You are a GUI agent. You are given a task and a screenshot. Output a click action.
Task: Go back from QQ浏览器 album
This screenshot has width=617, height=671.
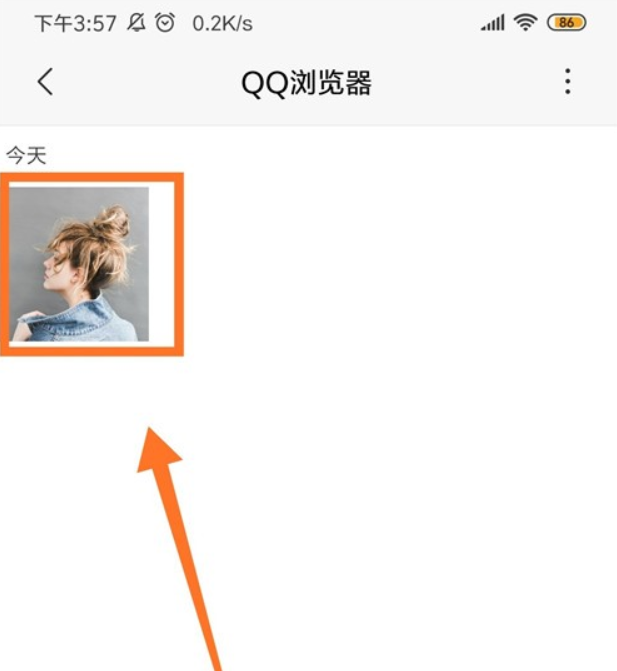45,82
